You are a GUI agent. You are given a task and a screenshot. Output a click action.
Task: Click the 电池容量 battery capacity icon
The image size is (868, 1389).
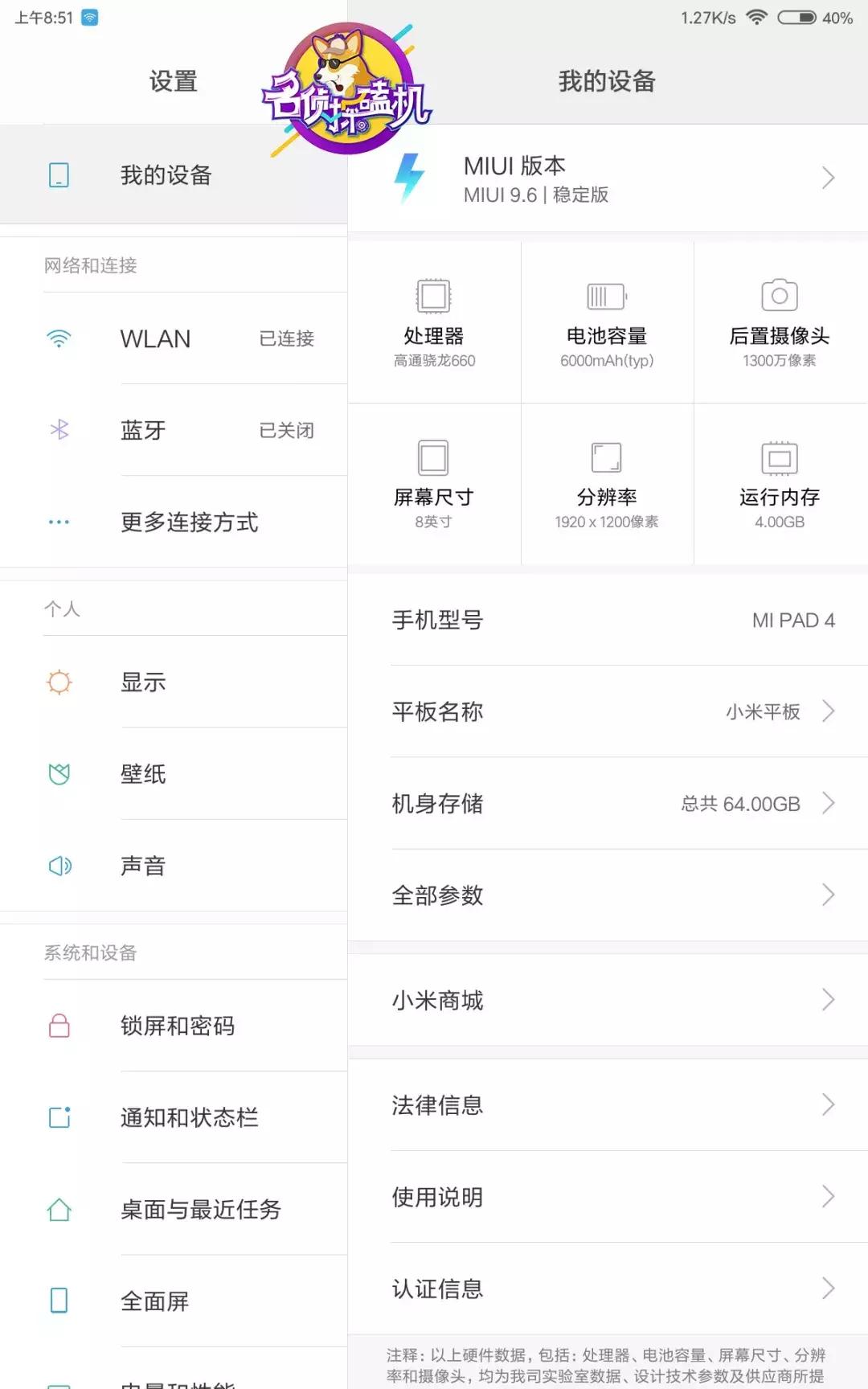[x=605, y=296]
